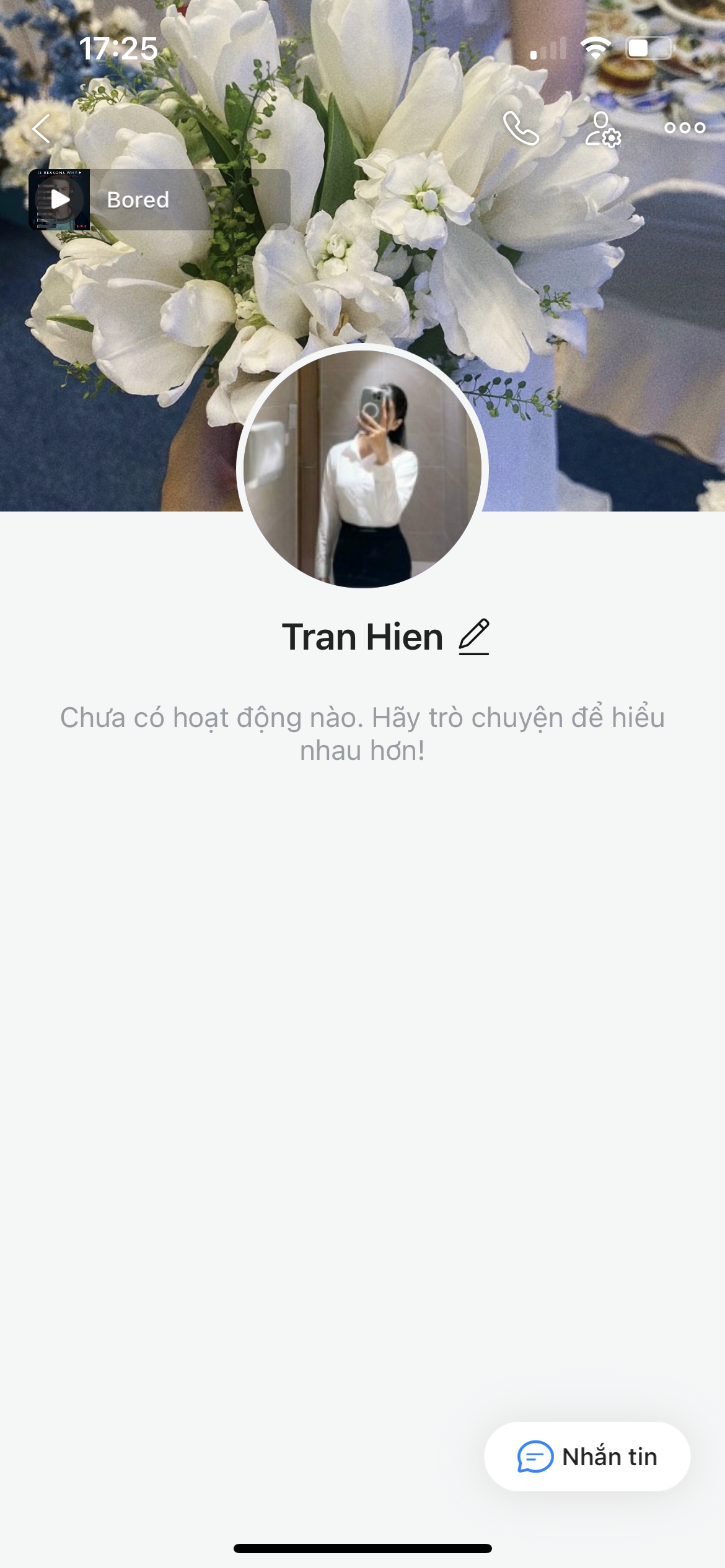This screenshot has width=725, height=1568.
Task: Open friend settings icon
Action: pos(602,129)
